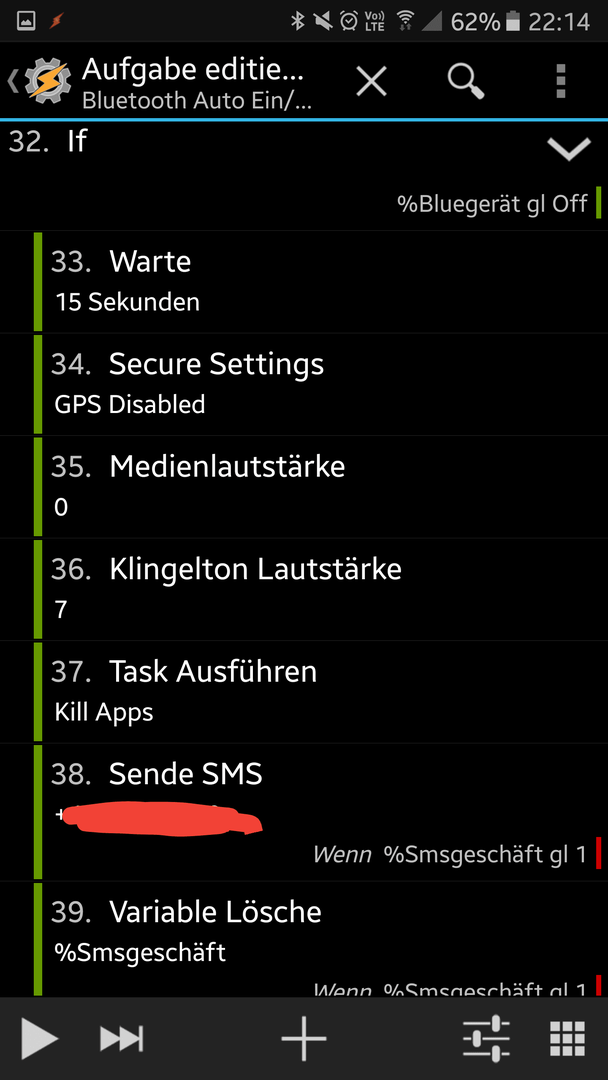
Task: Open the search magnifier
Action: (x=466, y=82)
